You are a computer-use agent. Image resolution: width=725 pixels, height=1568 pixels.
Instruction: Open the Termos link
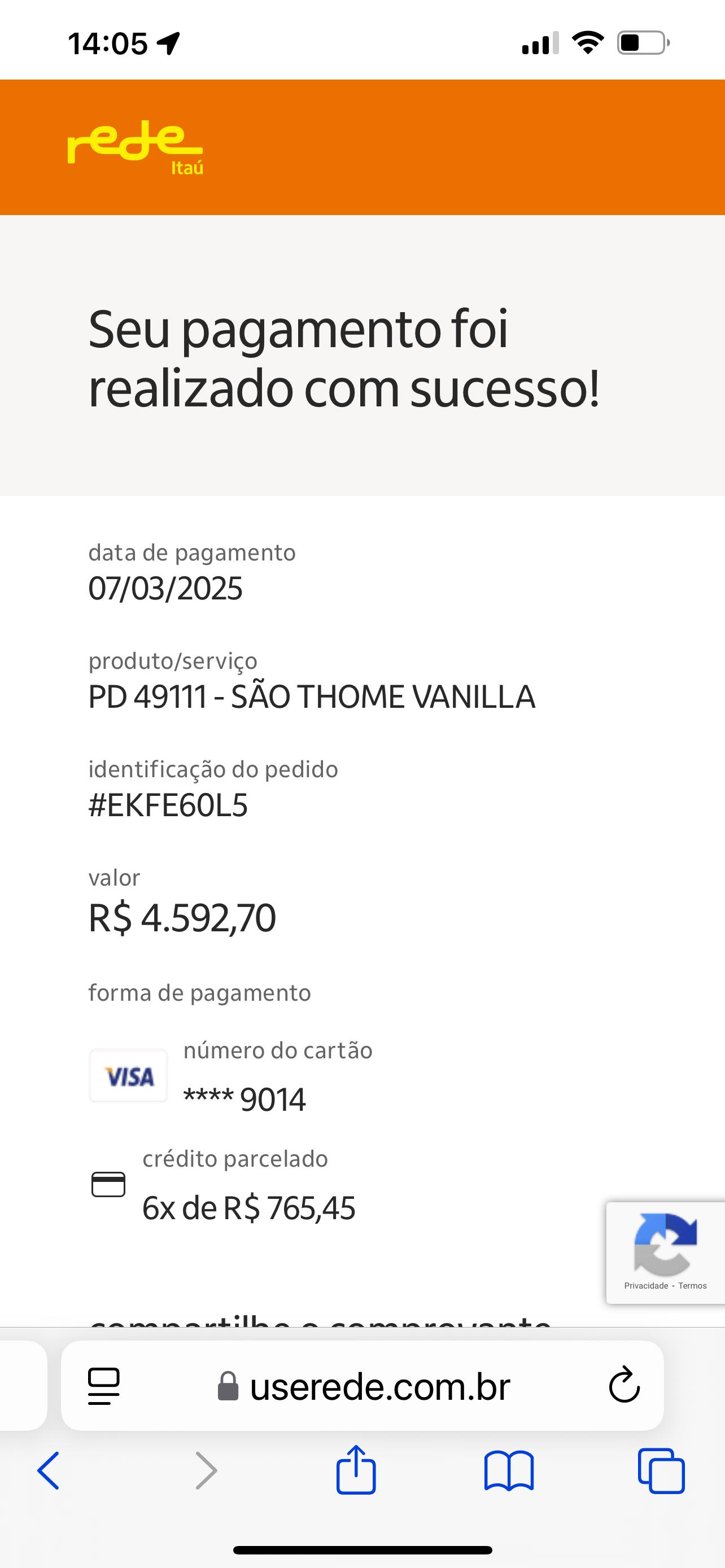[694, 1286]
